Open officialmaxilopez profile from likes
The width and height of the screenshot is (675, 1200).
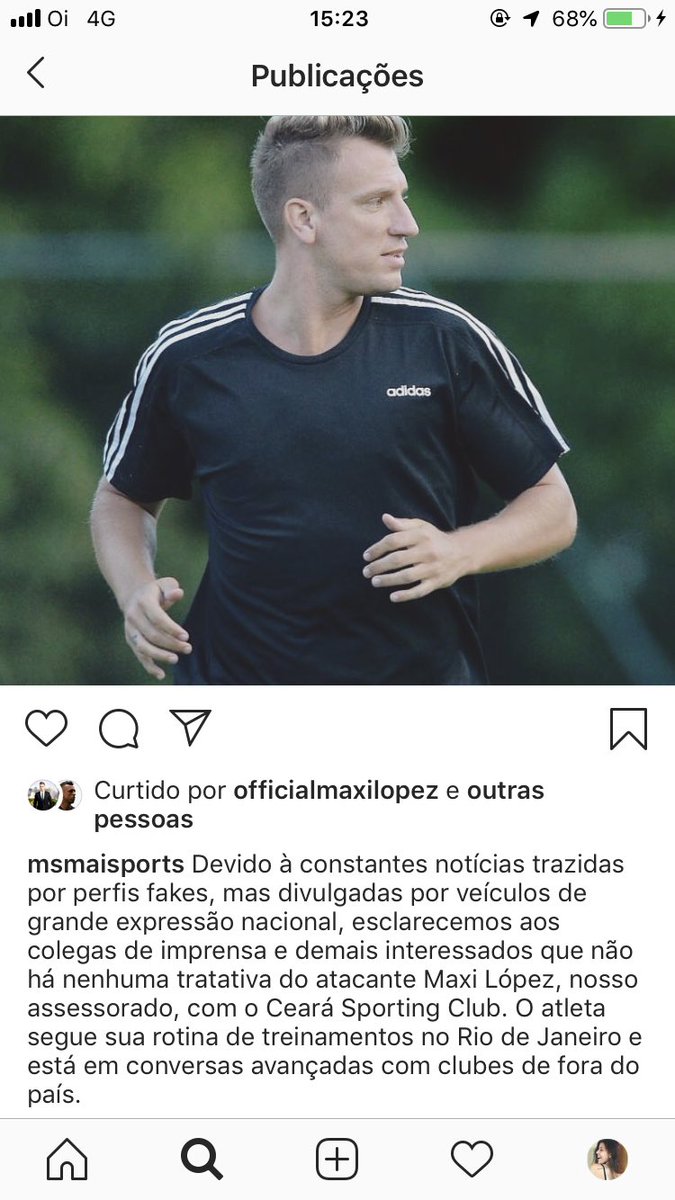click(x=335, y=791)
